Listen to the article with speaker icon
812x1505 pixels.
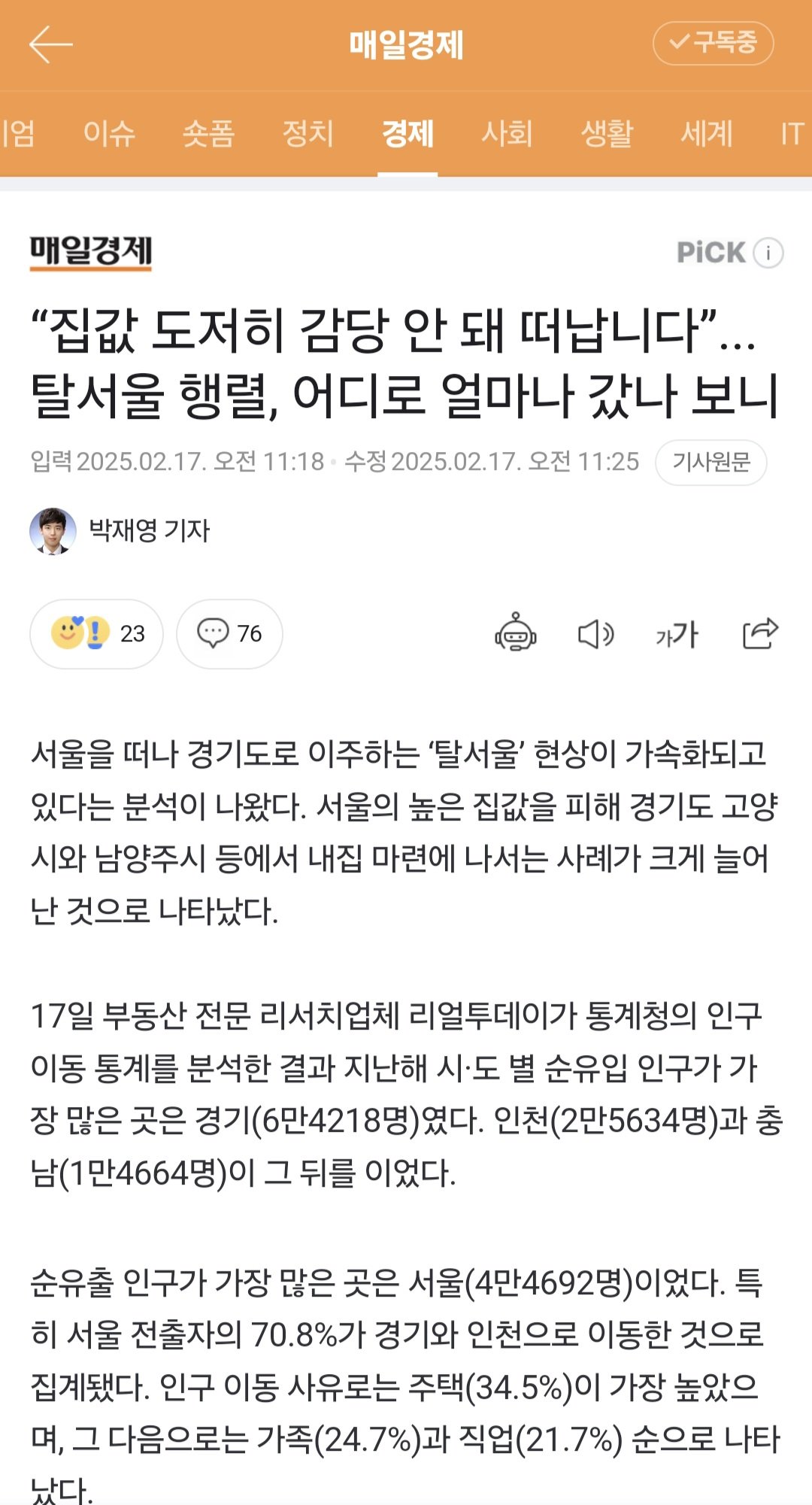point(595,634)
